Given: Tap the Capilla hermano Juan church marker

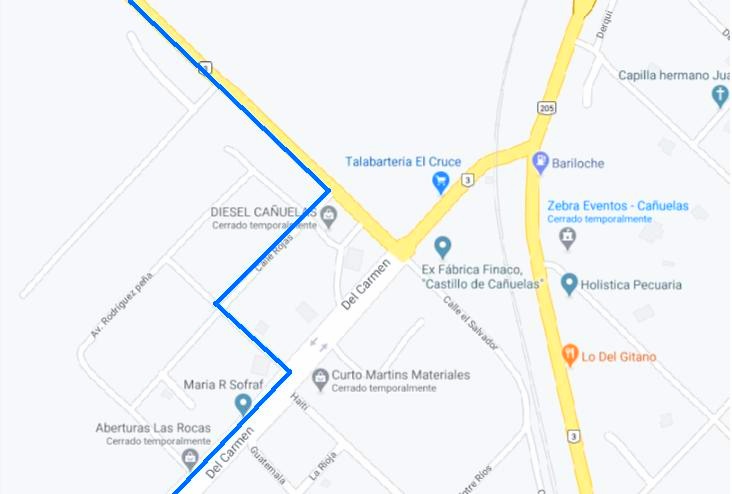Looking at the screenshot, I should (x=719, y=95).
